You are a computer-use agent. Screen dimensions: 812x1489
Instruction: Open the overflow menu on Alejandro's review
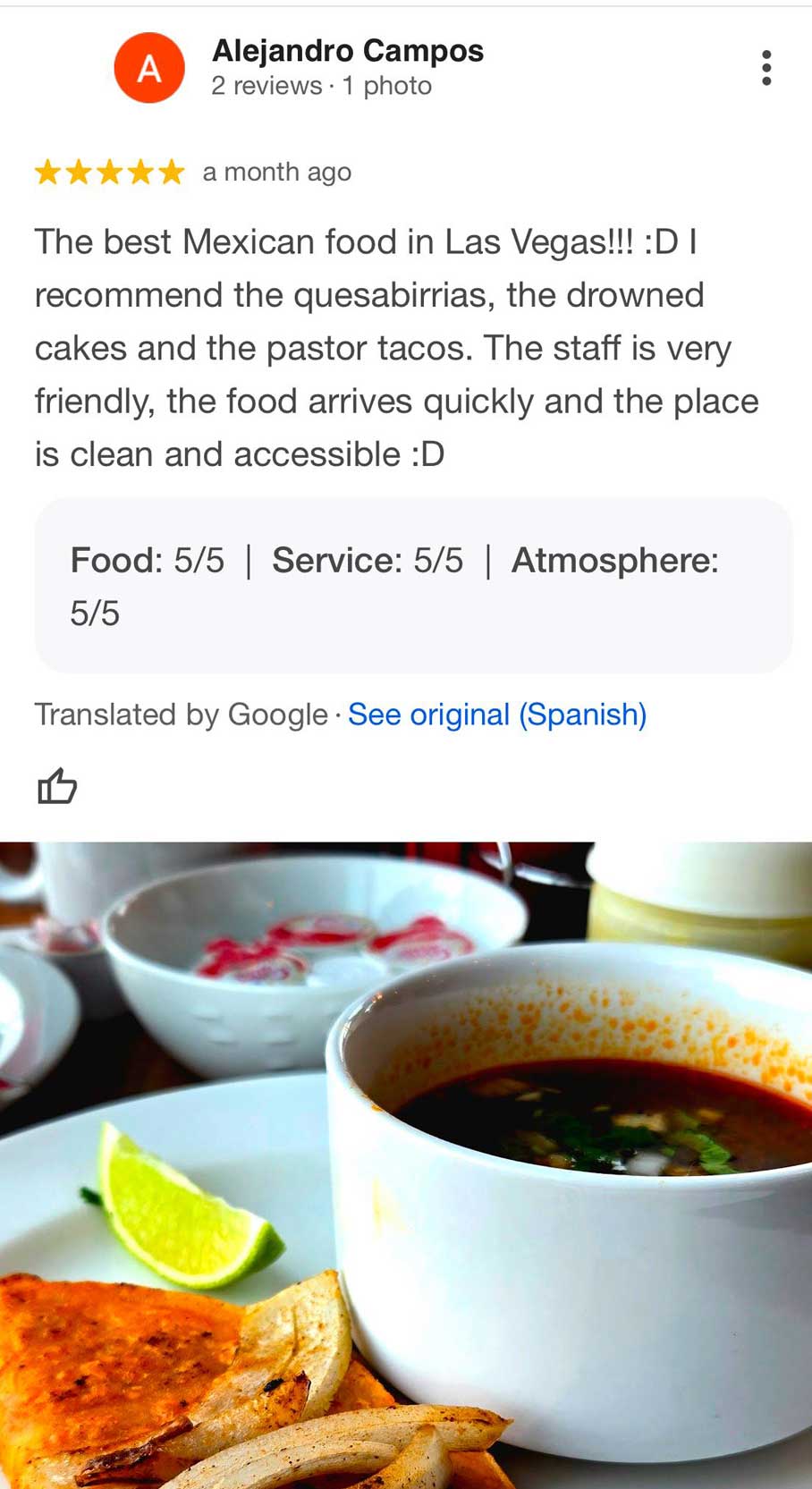[765, 68]
